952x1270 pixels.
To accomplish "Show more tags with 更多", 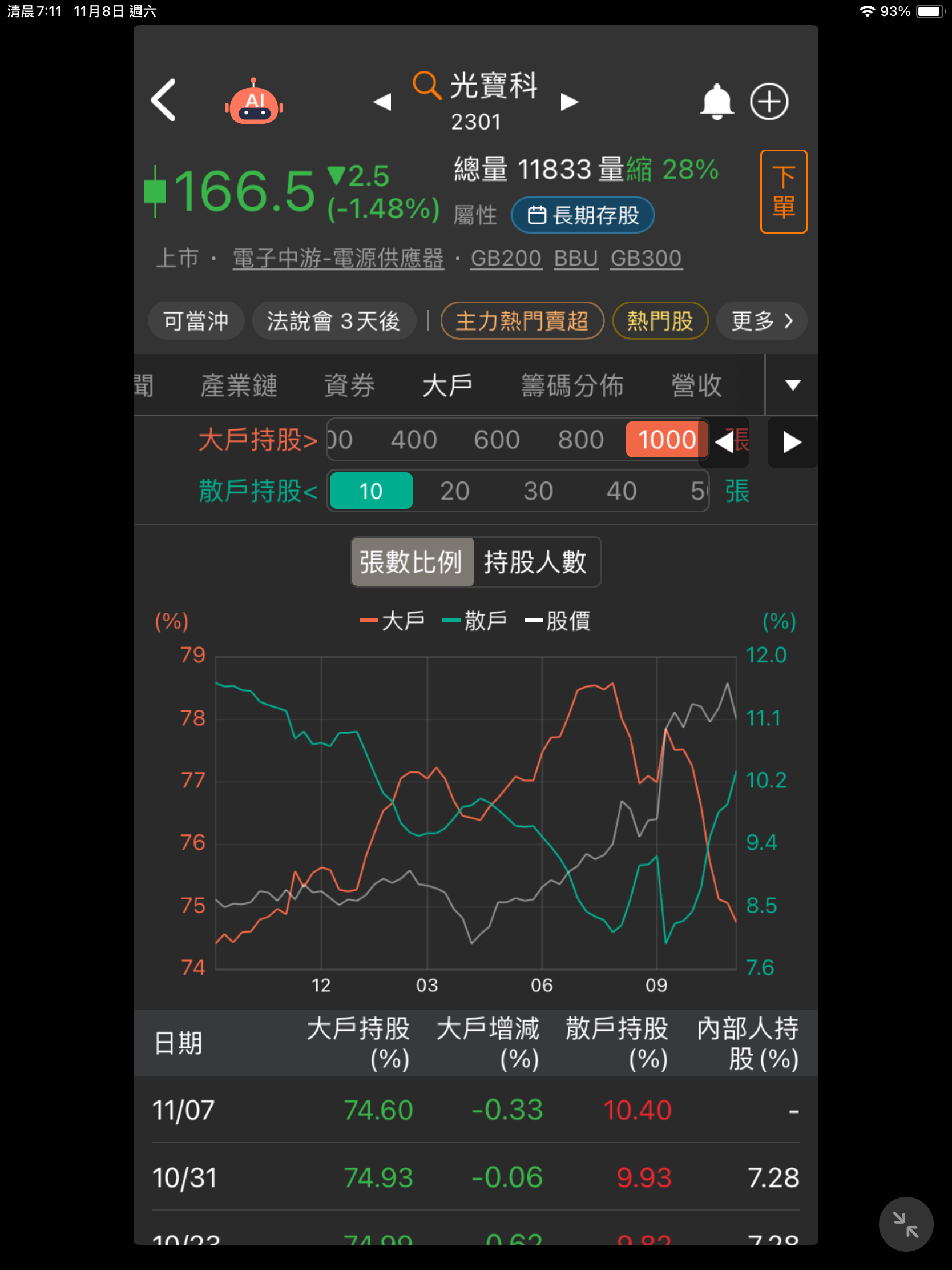I will 761,321.
